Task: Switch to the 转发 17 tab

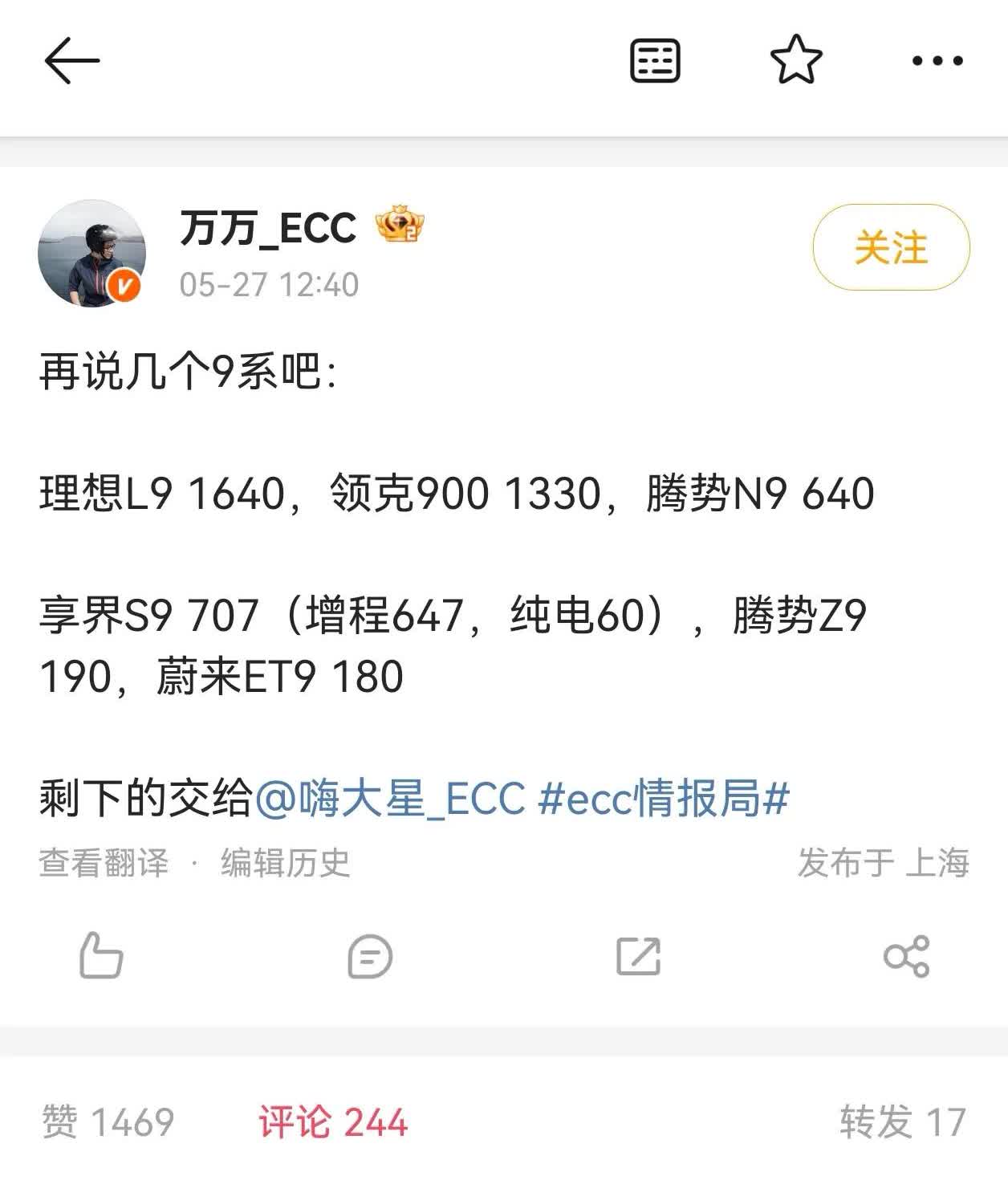Action: pyautogui.click(x=902, y=1121)
